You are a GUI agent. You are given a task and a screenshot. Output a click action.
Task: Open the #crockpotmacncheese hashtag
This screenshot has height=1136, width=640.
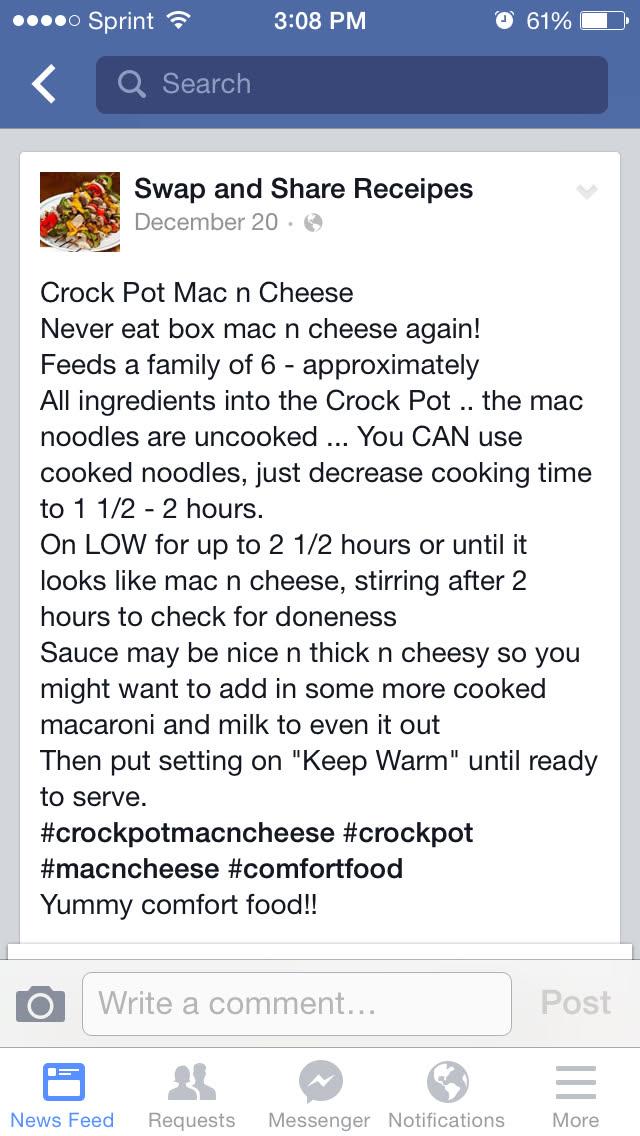(x=187, y=832)
